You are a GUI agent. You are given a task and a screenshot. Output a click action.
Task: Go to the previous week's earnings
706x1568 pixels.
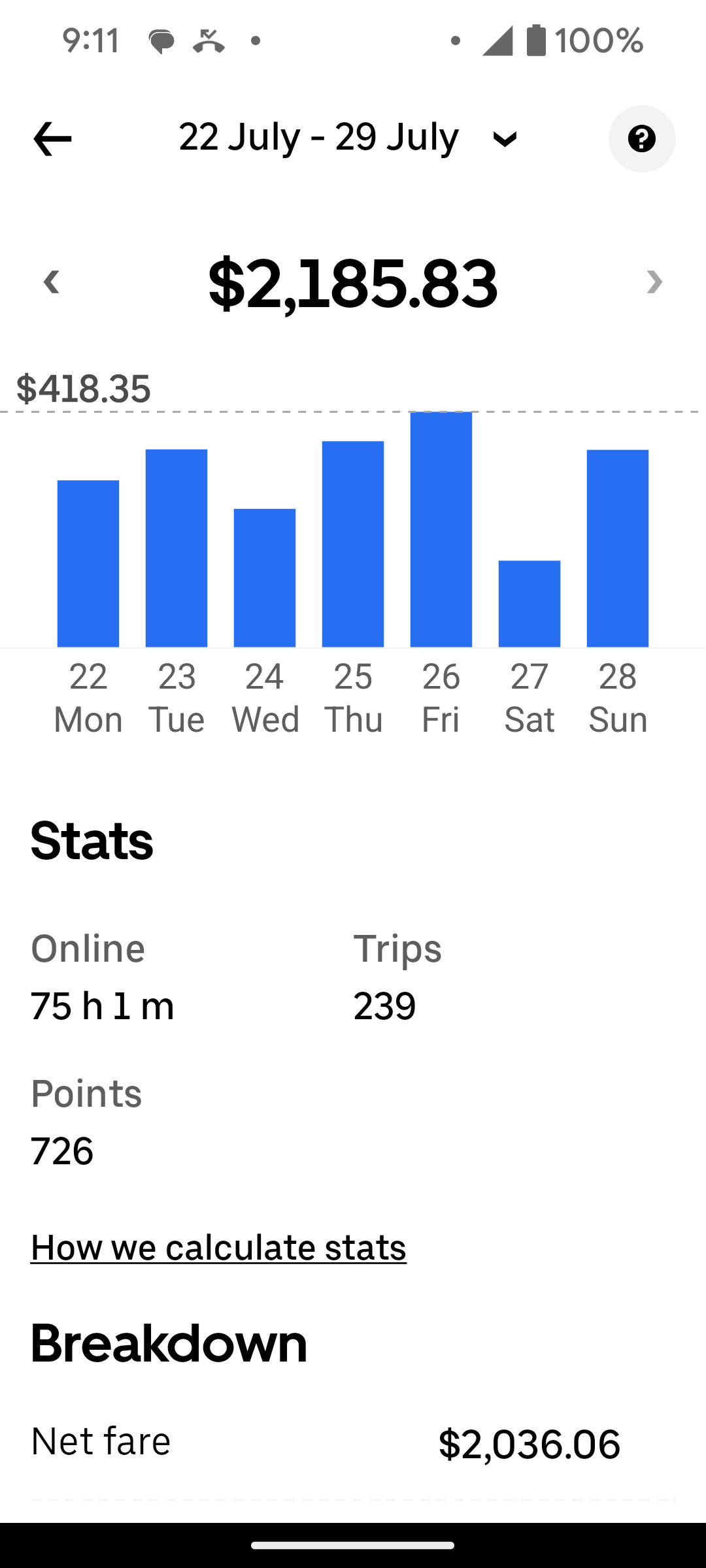[51, 282]
